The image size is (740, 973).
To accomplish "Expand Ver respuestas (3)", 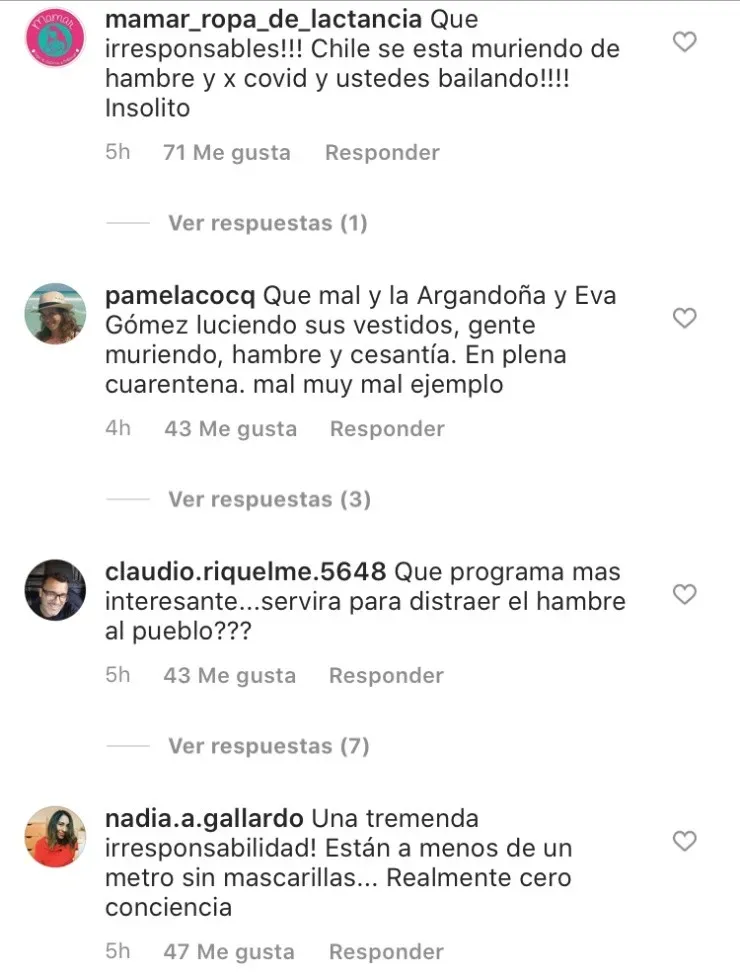I will 269,499.
